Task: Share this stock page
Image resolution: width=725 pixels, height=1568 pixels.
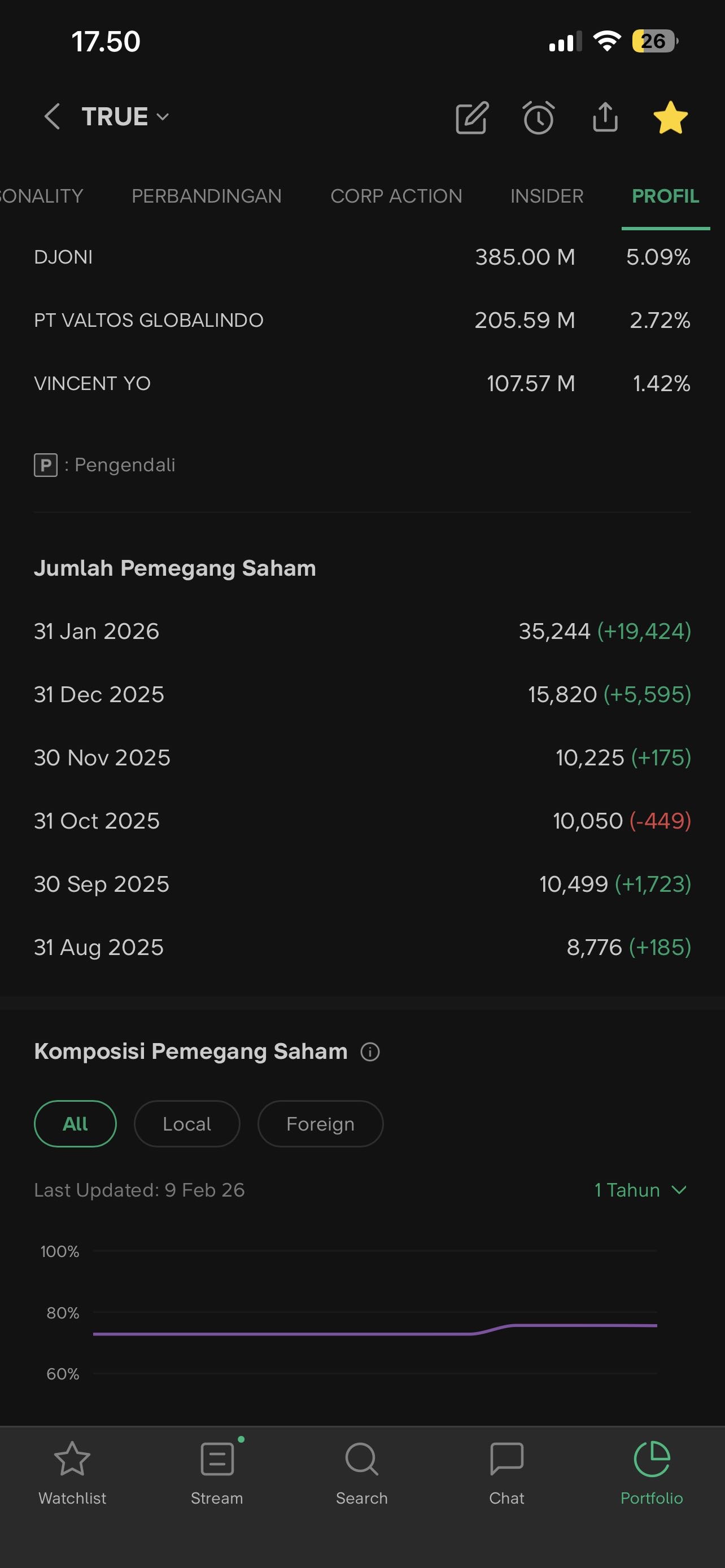Action: (x=605, y=117)
